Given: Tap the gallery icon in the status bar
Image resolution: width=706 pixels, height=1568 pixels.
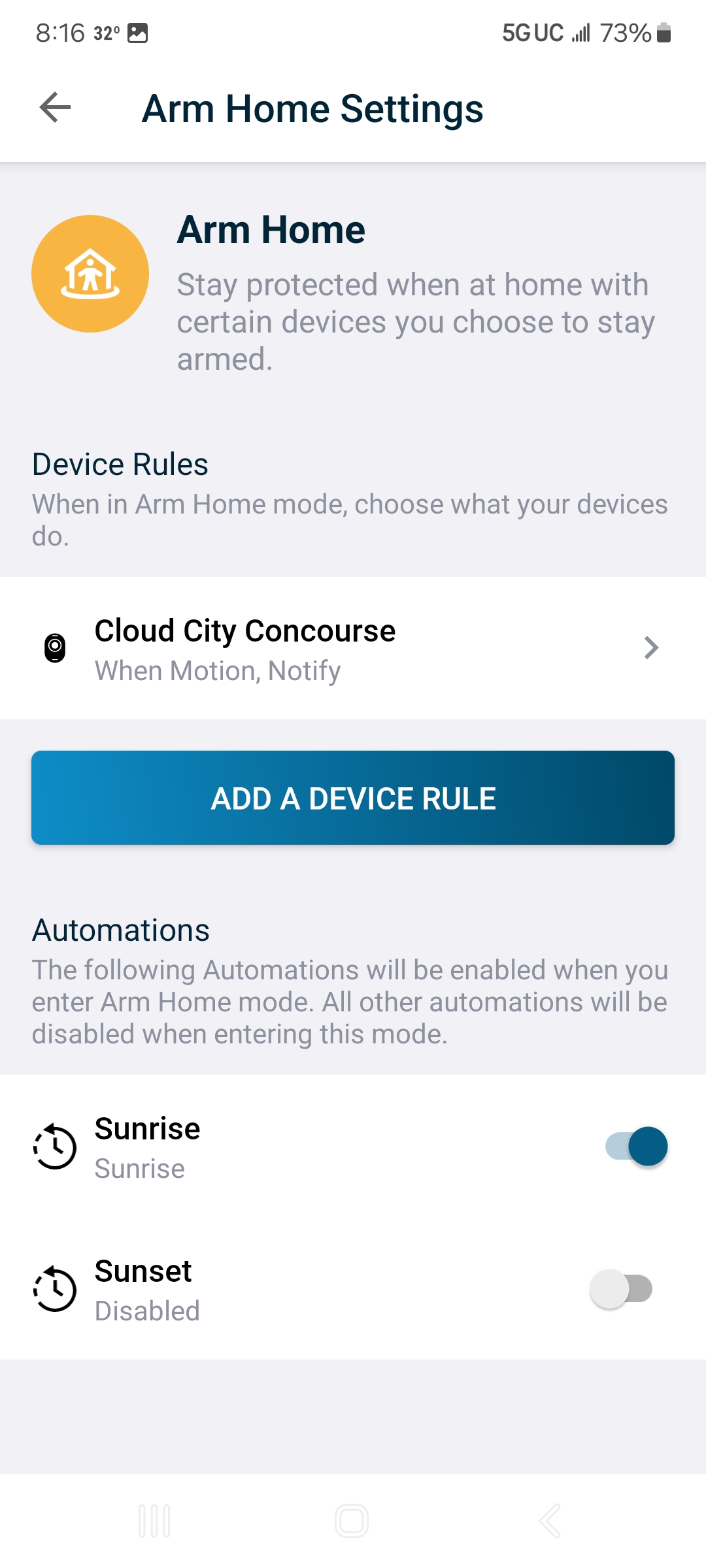Looking at the screenshot, I should click(138, 31).
